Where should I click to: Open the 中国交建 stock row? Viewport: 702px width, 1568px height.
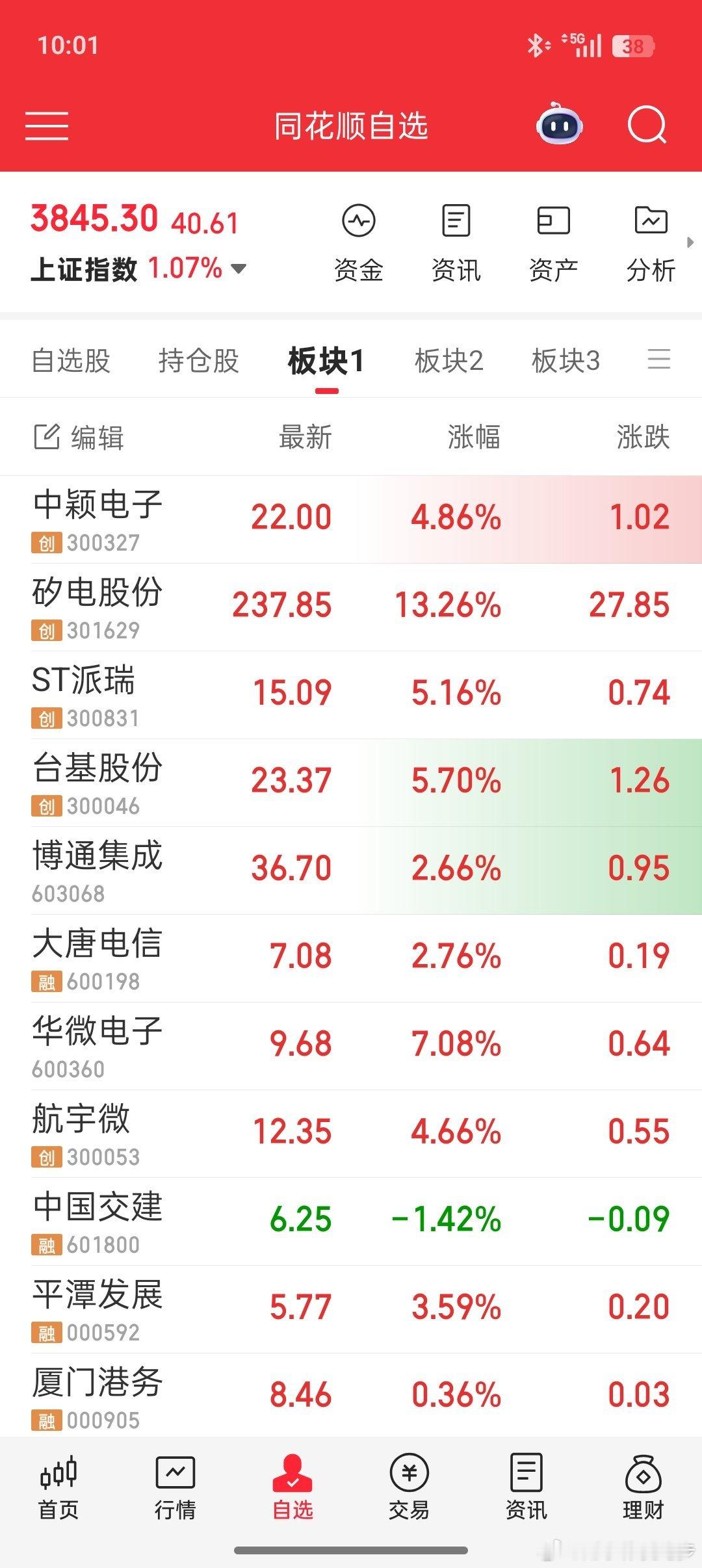(x=351, y=1222)
